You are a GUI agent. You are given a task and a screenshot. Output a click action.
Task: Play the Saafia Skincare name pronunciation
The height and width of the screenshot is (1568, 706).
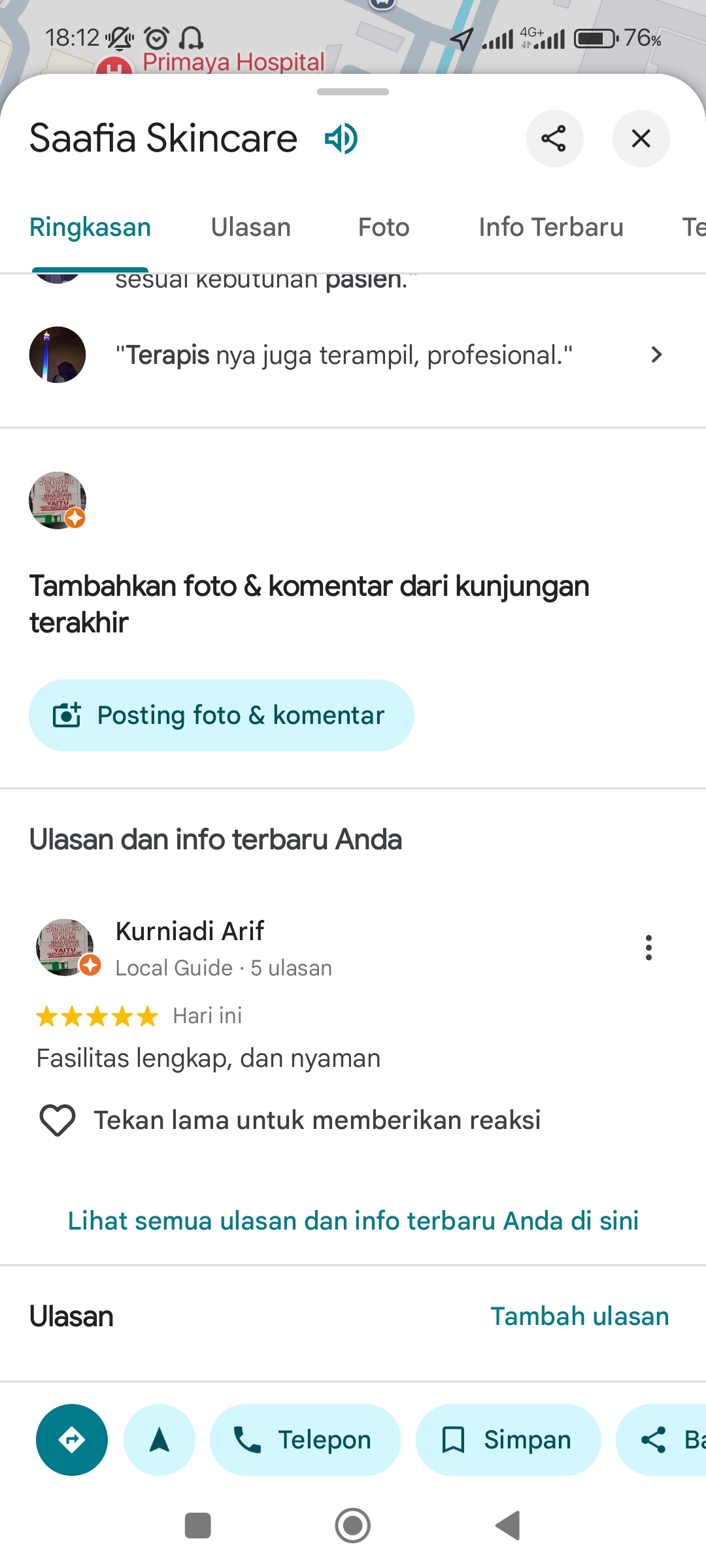point(341,139)
